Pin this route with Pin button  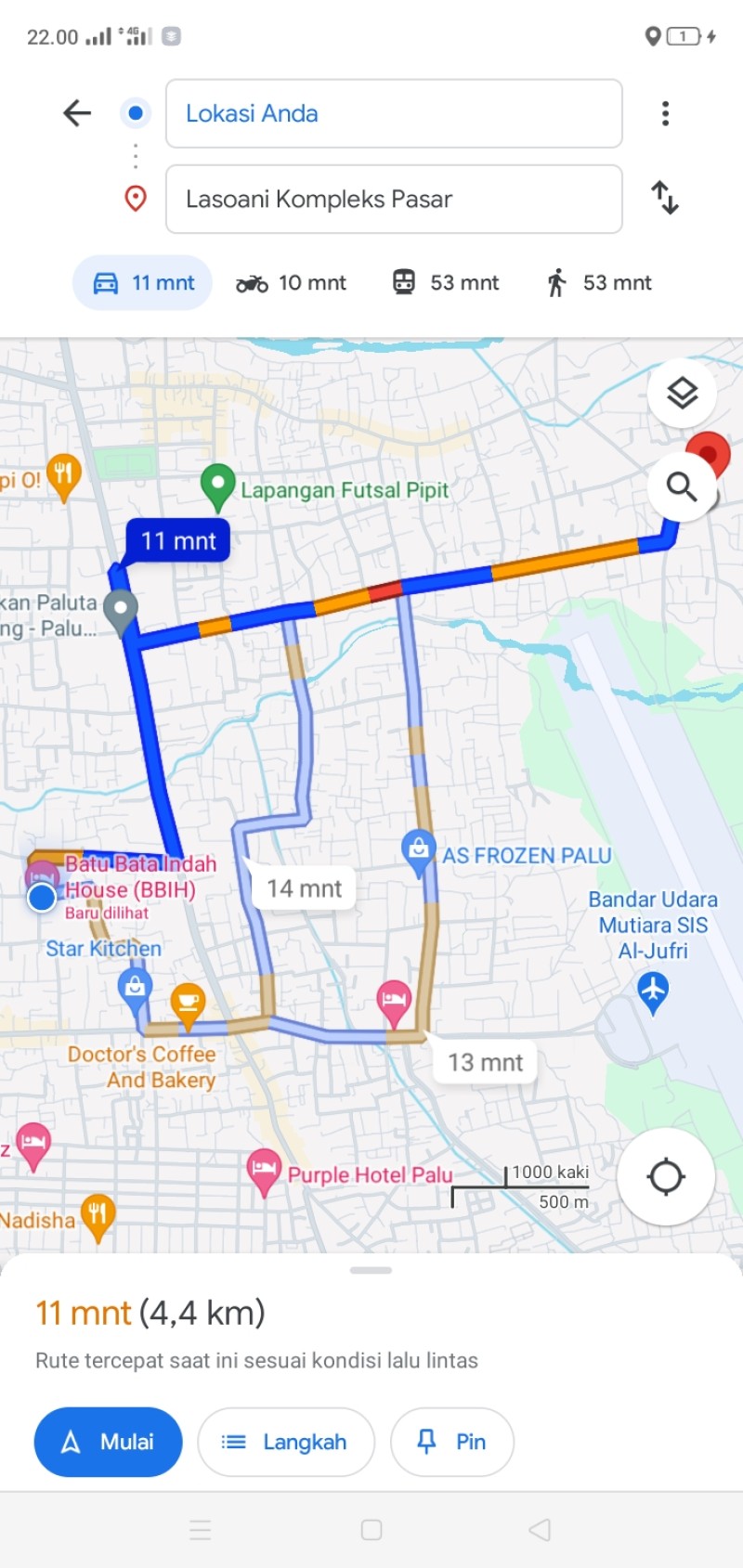pos(452,1442)
